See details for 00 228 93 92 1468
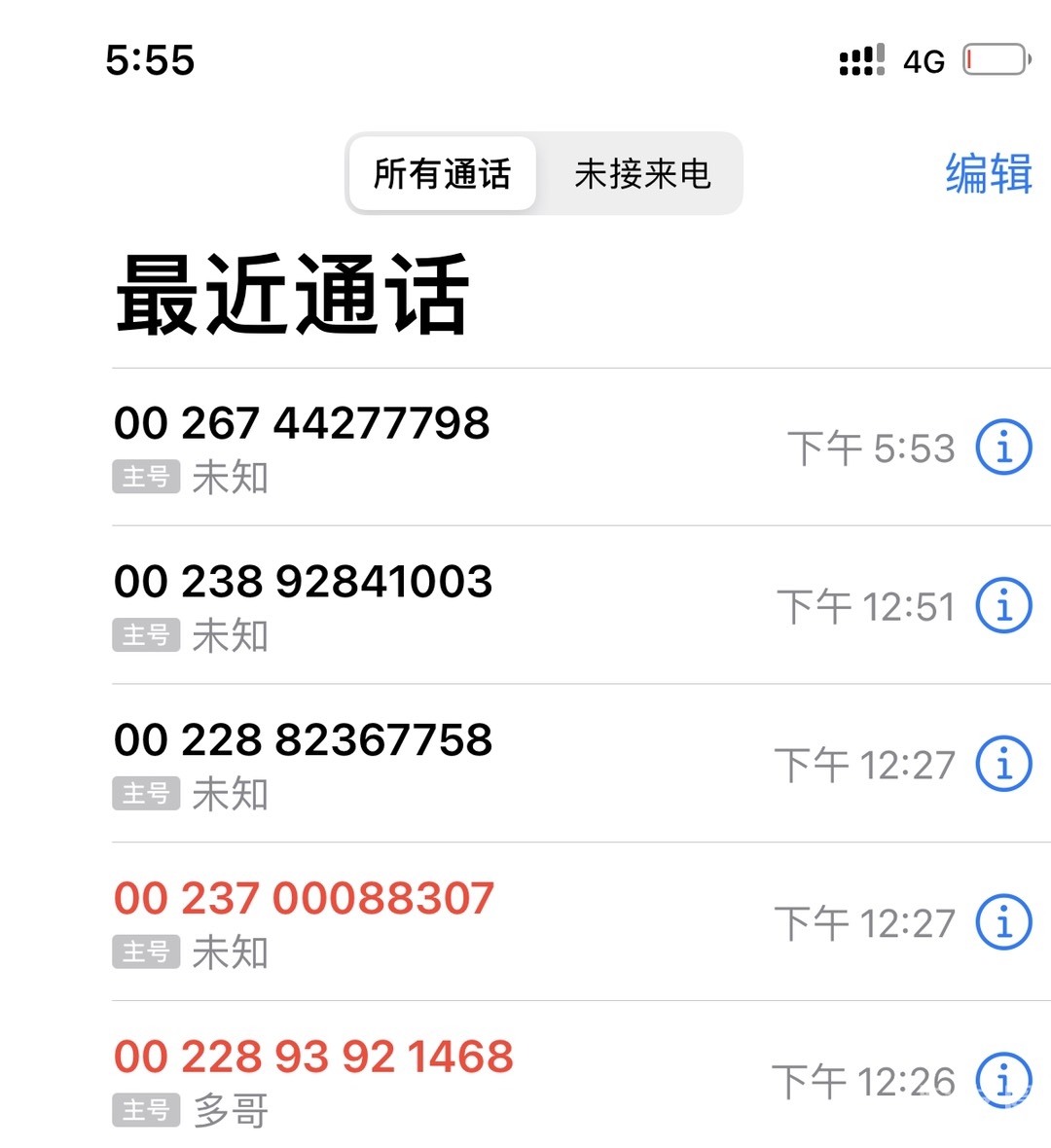The height and width of the screenshot is (1148, 1051). tap(1003, 1079)
